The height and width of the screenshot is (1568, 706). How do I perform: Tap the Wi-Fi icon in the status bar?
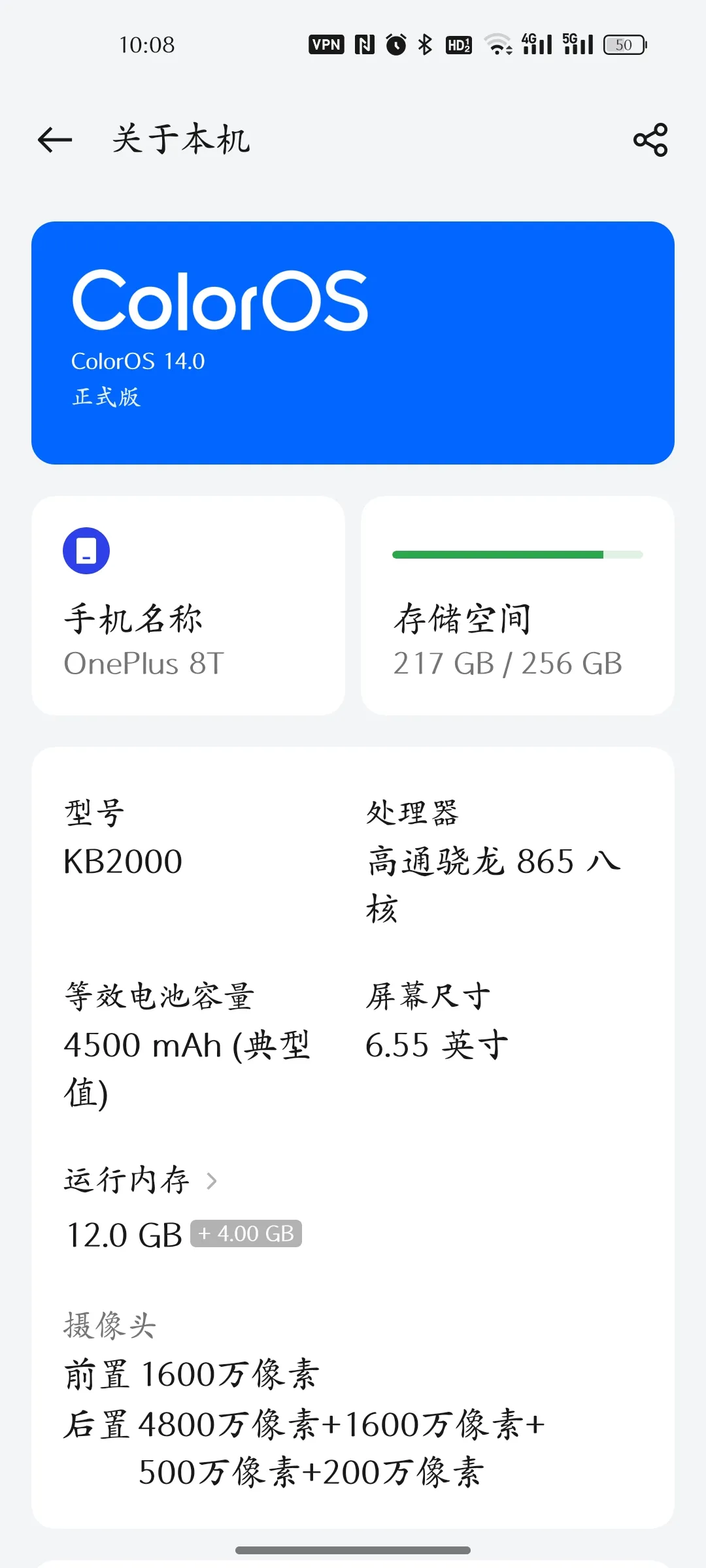(x=498, y=44)
